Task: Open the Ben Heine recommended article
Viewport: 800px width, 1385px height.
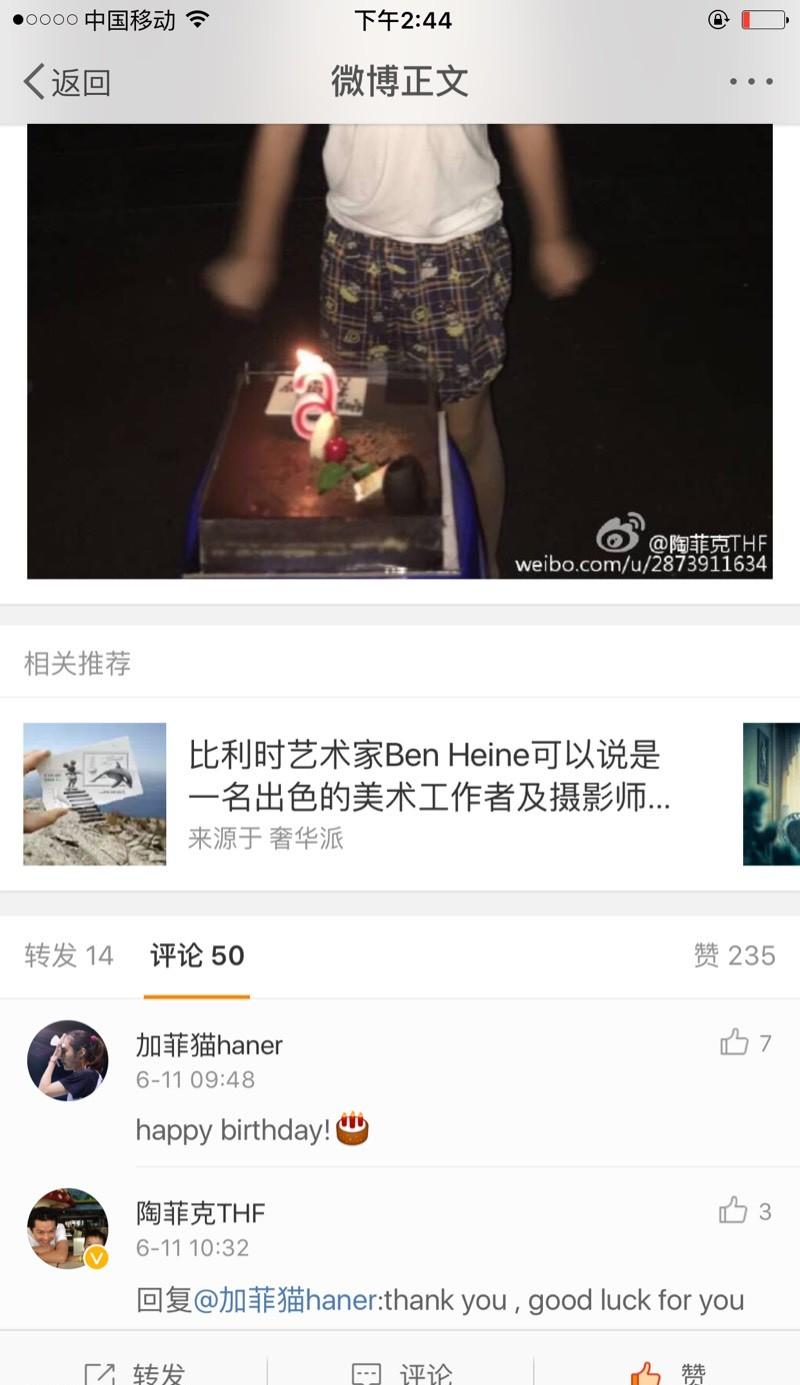Action: (x=425, y=776)
